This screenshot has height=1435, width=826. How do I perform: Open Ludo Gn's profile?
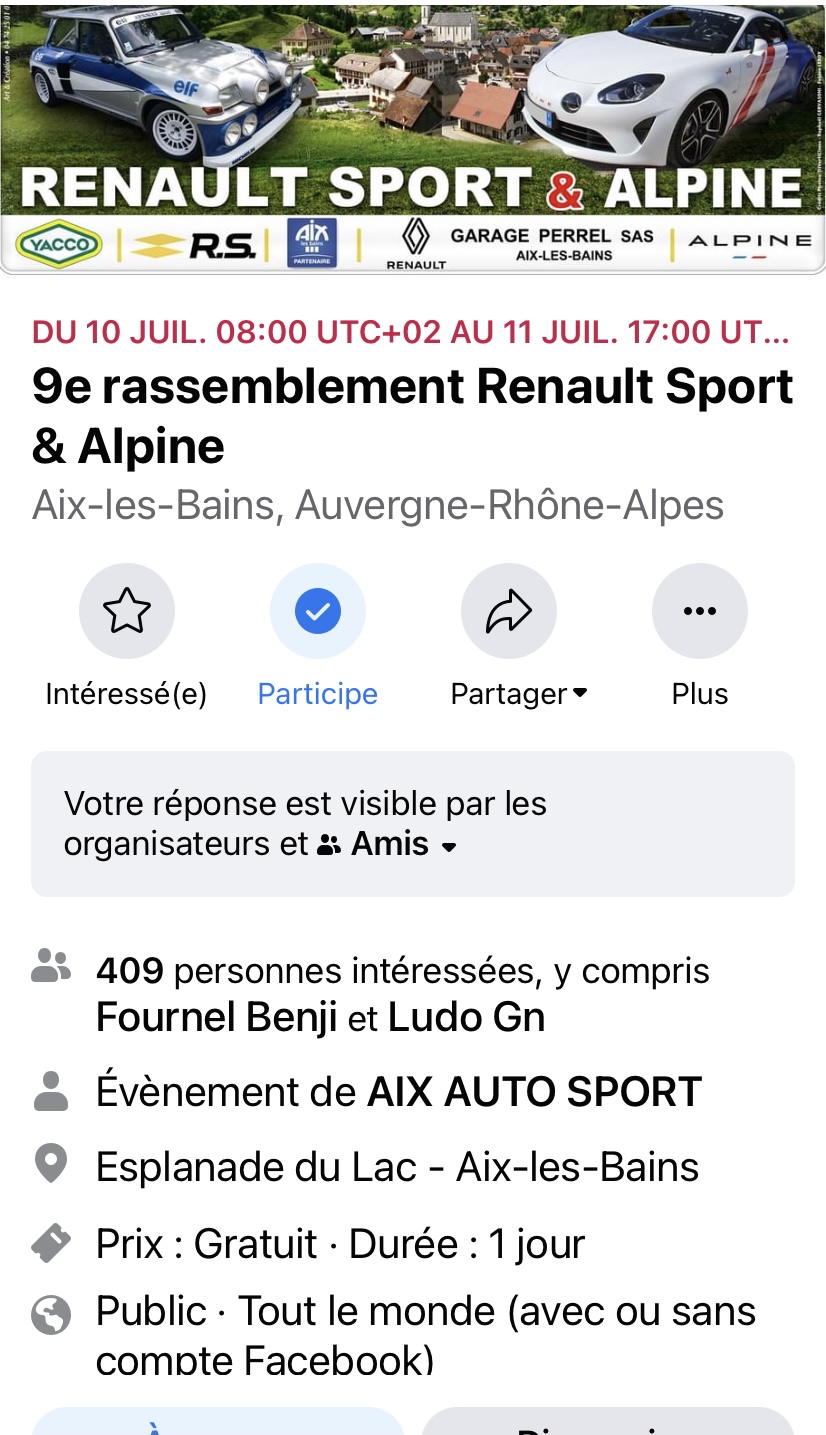[x=466, y=1018]
